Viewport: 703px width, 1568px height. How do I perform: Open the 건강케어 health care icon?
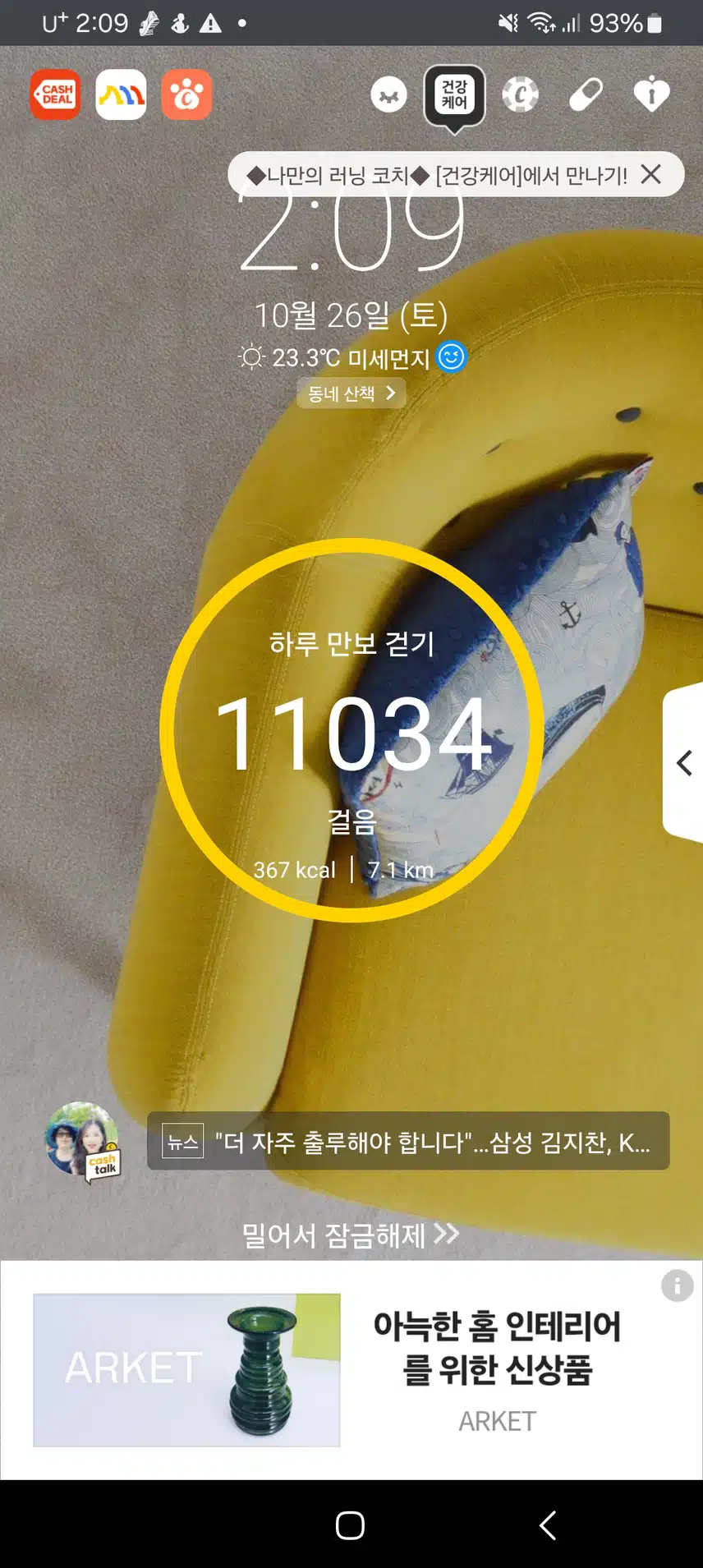tap(454, 95)
